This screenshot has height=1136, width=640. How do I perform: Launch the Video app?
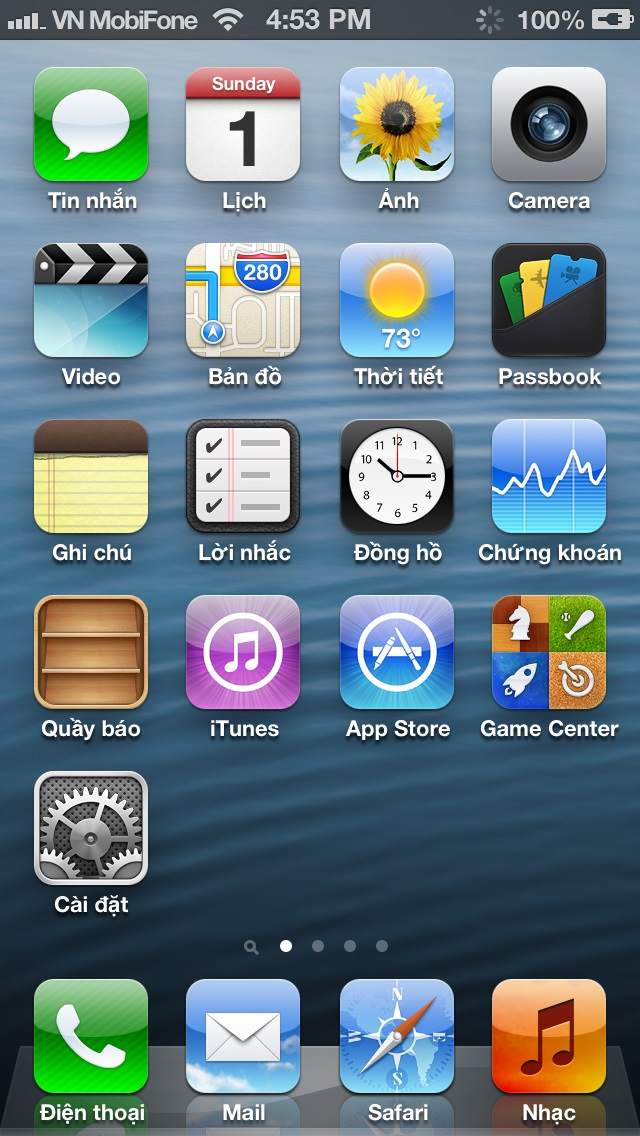pyautogui.click(x=91, y=300)
